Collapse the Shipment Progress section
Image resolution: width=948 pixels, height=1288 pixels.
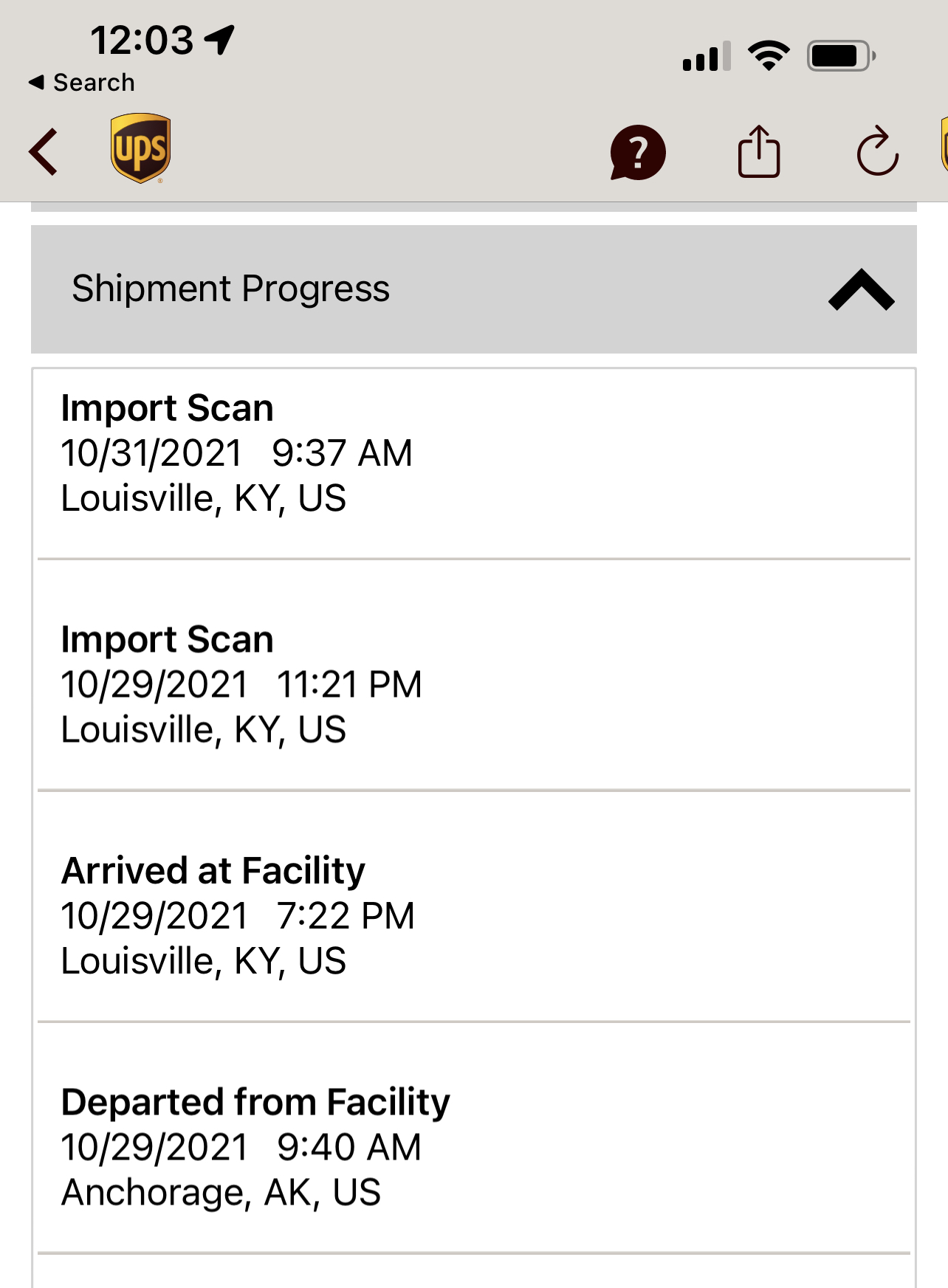(x=861, y=289)
